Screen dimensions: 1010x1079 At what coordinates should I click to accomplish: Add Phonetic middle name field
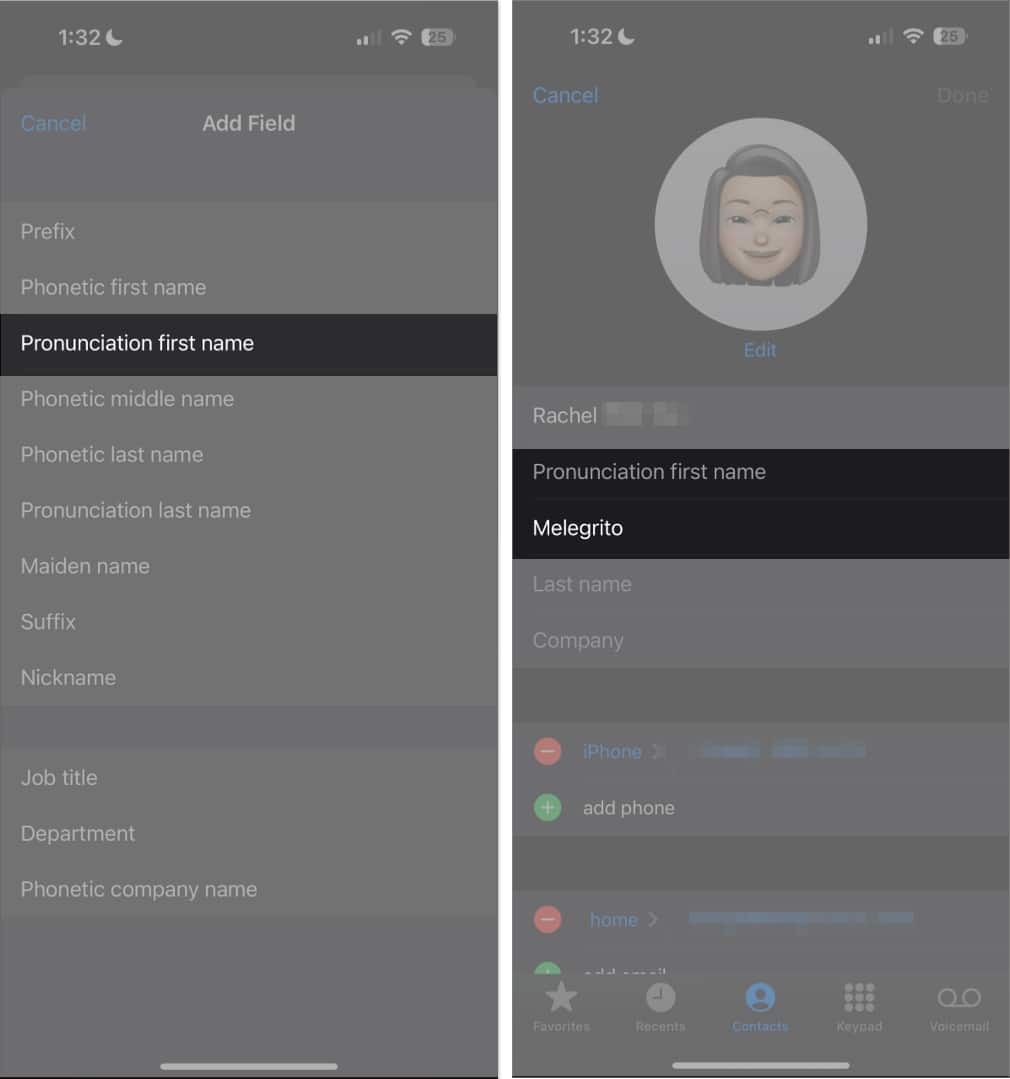127,399
